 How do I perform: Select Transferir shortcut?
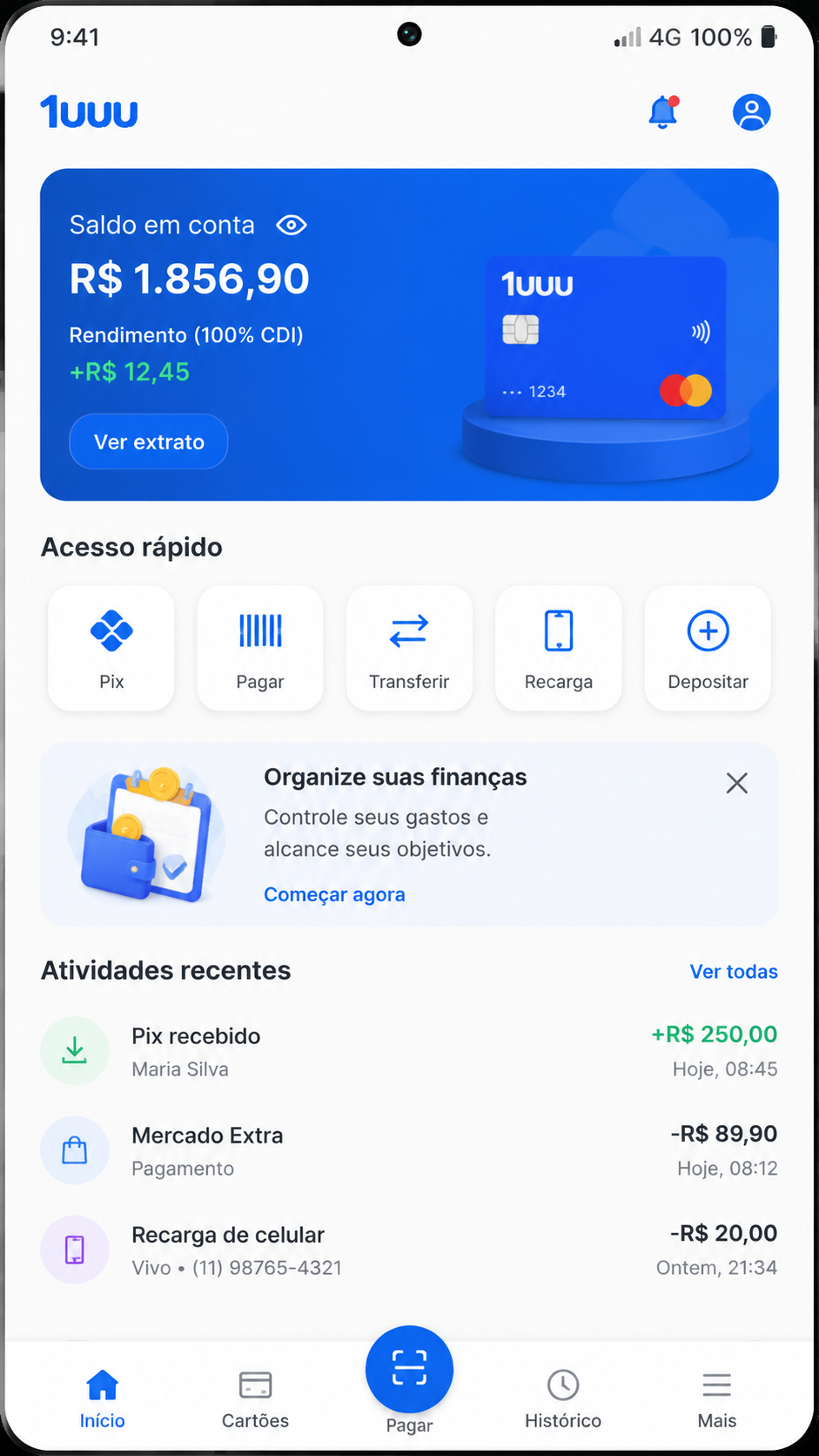point(409,648)
